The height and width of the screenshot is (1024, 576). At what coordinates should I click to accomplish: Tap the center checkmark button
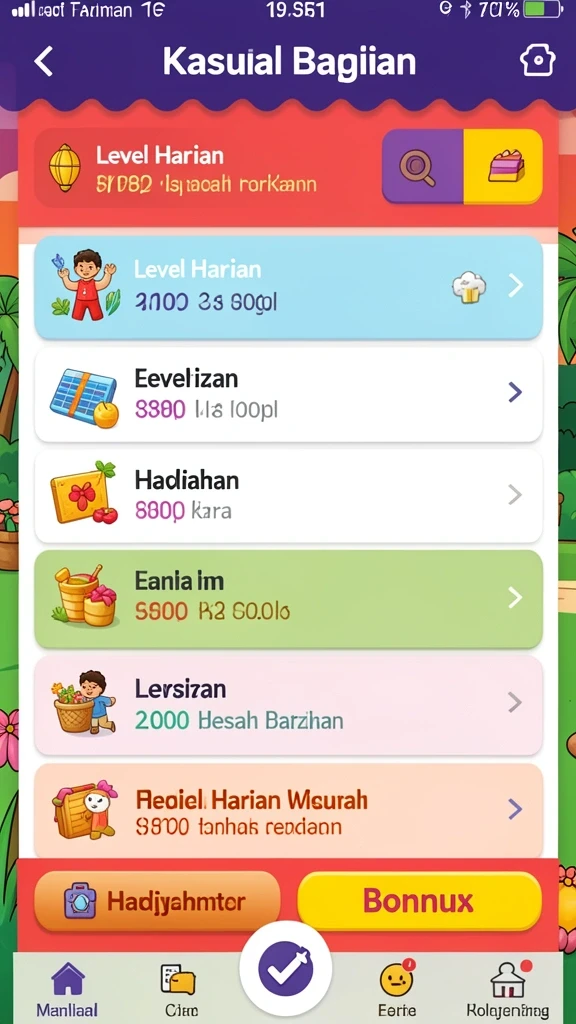(285, 969)
